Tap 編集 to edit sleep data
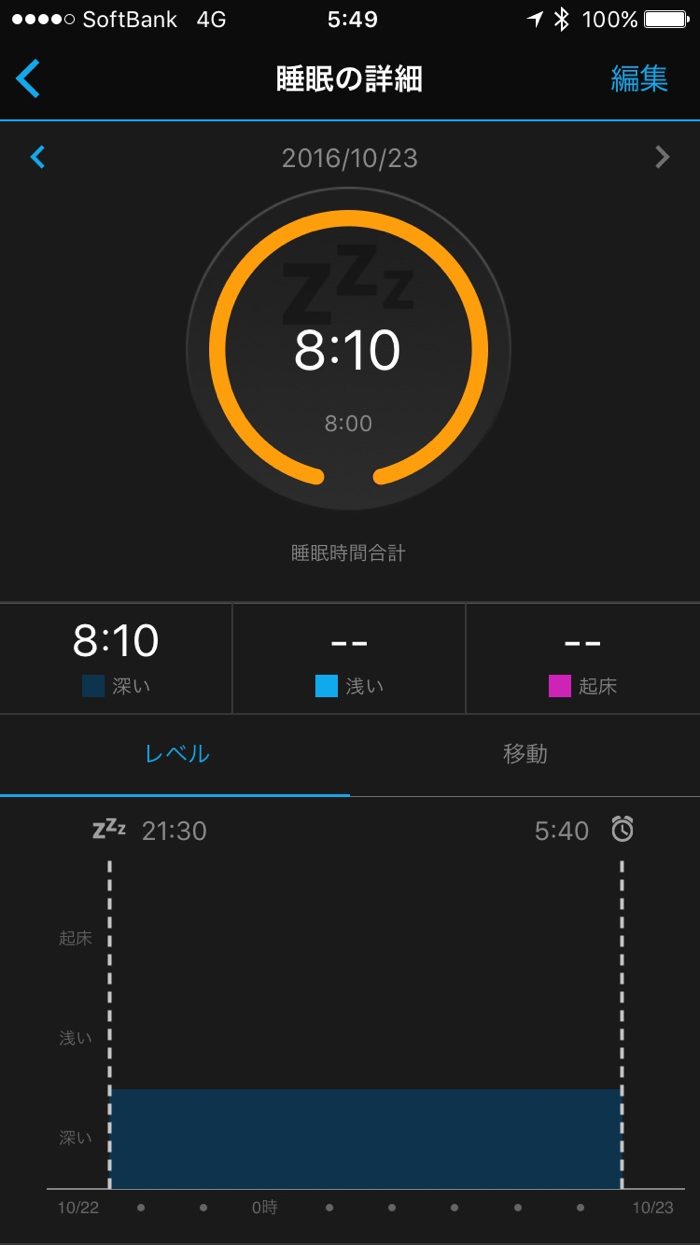Viewport: 700px width, 1245px height. 639,79
